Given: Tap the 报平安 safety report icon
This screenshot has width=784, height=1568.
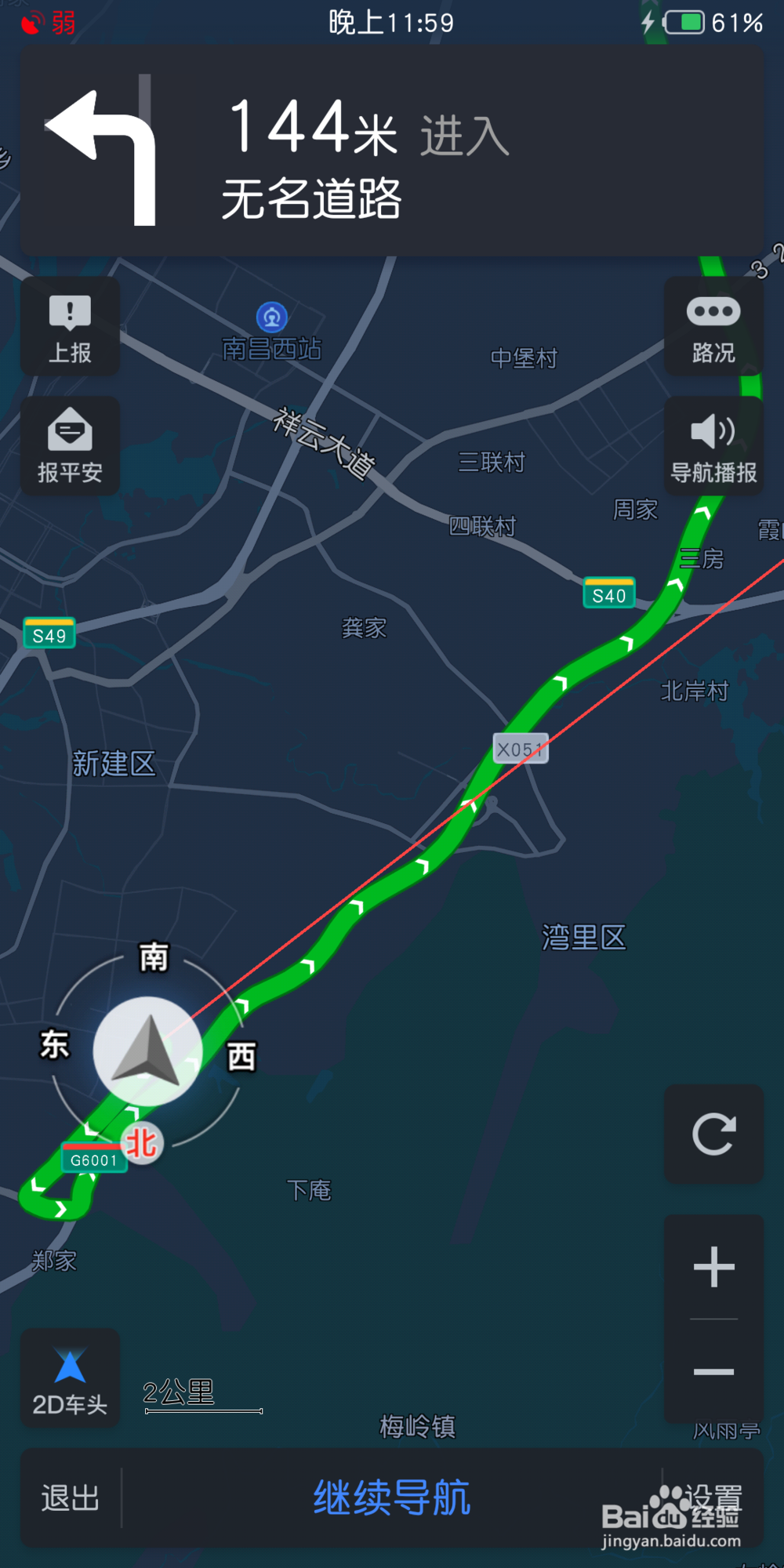Looking at the screenshot, I should pos(70,445).
